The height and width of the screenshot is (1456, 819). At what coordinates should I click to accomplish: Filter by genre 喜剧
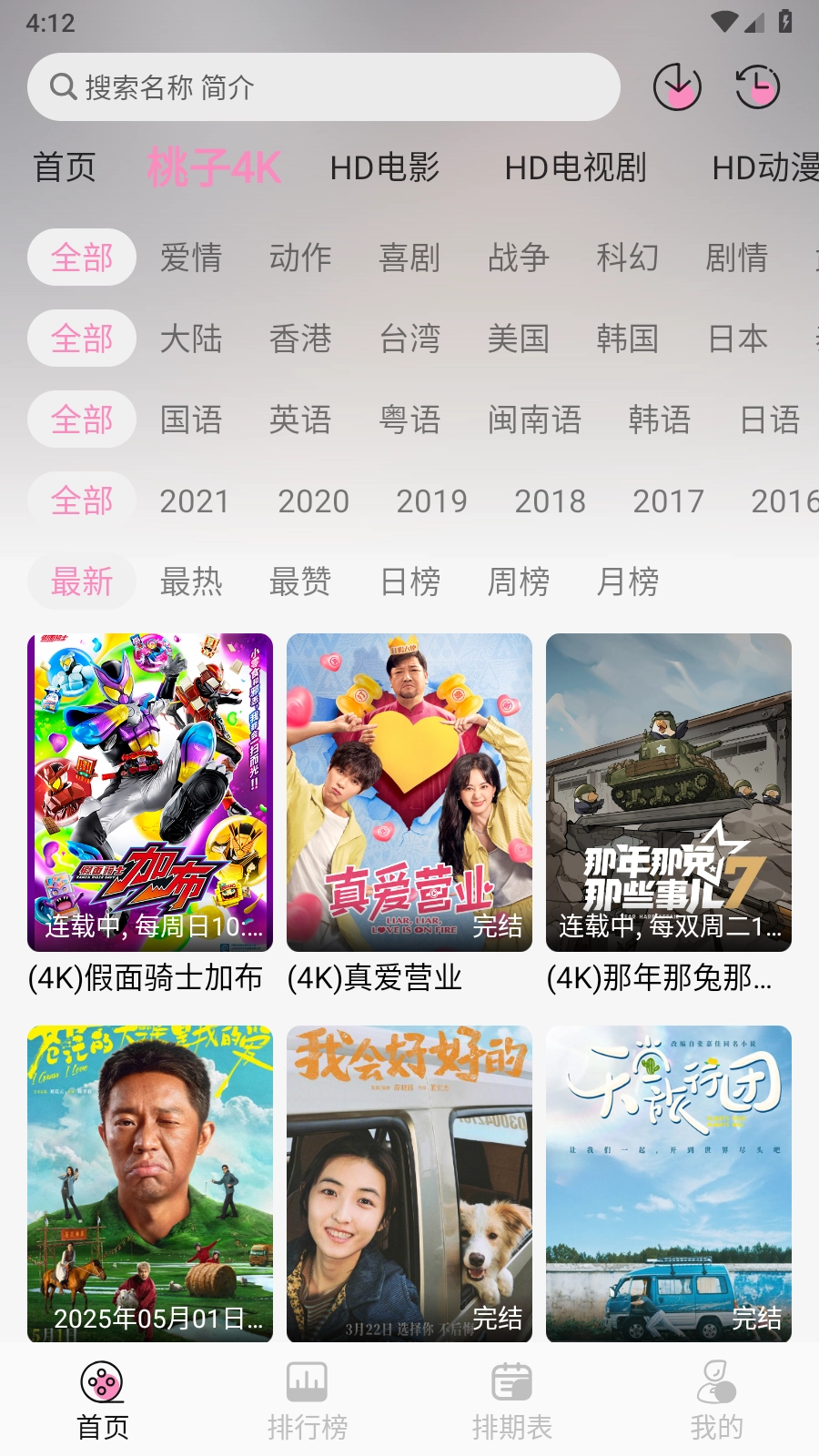click(x=409, y=258)
